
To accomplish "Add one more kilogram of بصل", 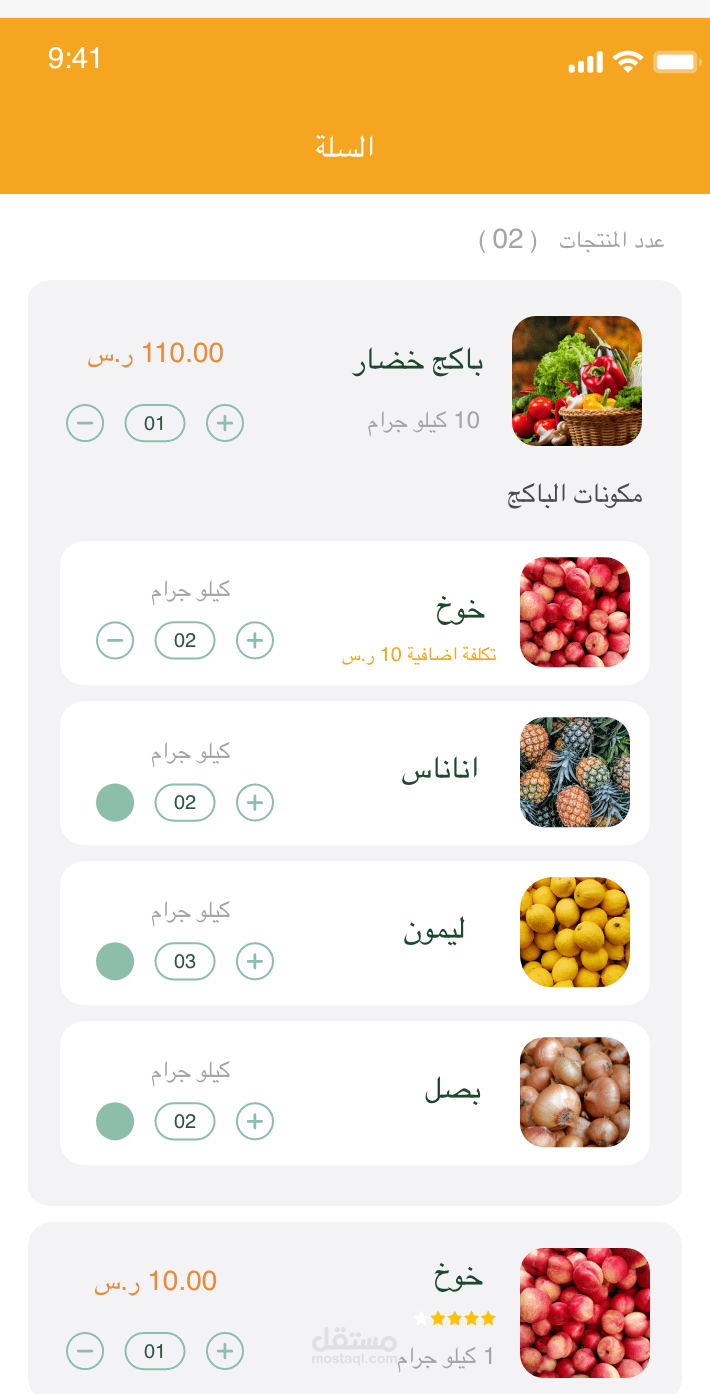I will [x=255, y=1121].
